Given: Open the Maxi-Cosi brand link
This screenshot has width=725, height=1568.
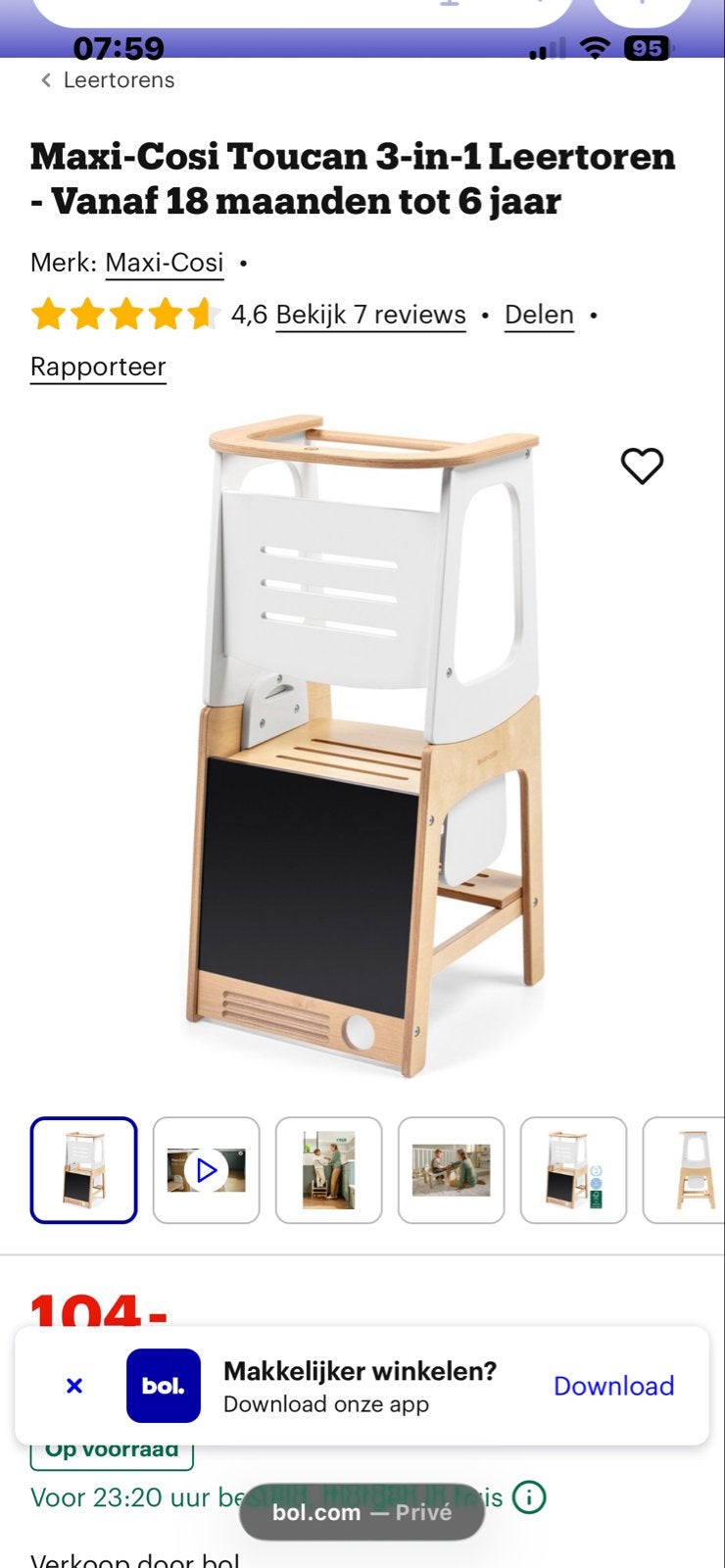Looking at the screenshot, I should [165, 263].
